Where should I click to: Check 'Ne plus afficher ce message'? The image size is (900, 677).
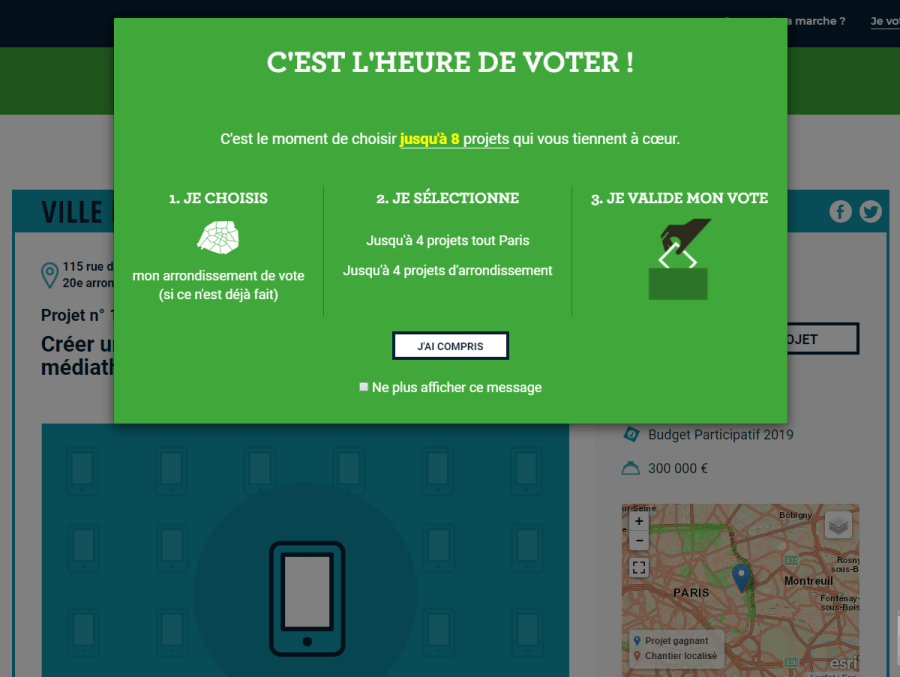pos(364,387)
